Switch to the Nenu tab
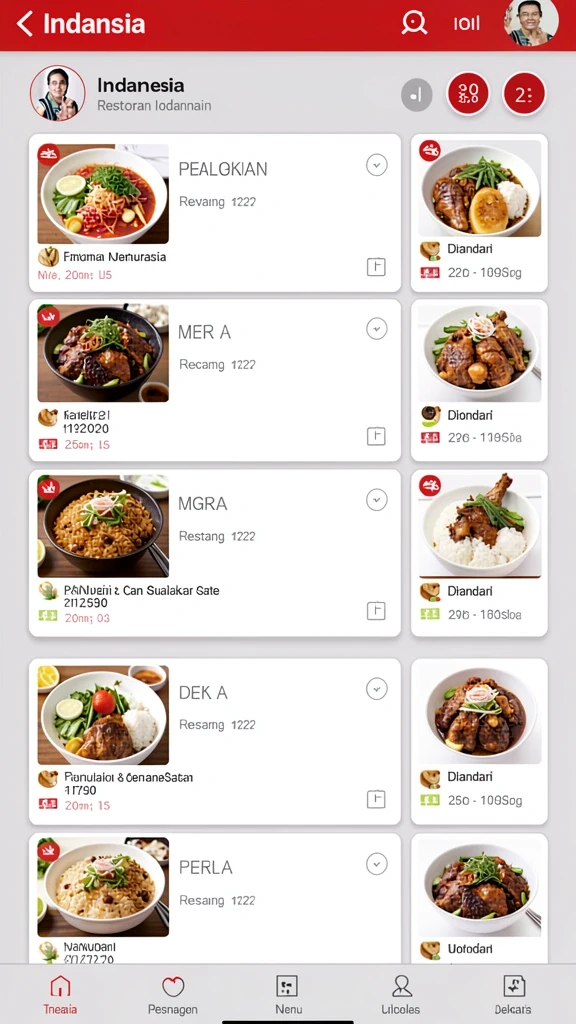This screenshot has height=1024, width=576. (x=287, y=995)
